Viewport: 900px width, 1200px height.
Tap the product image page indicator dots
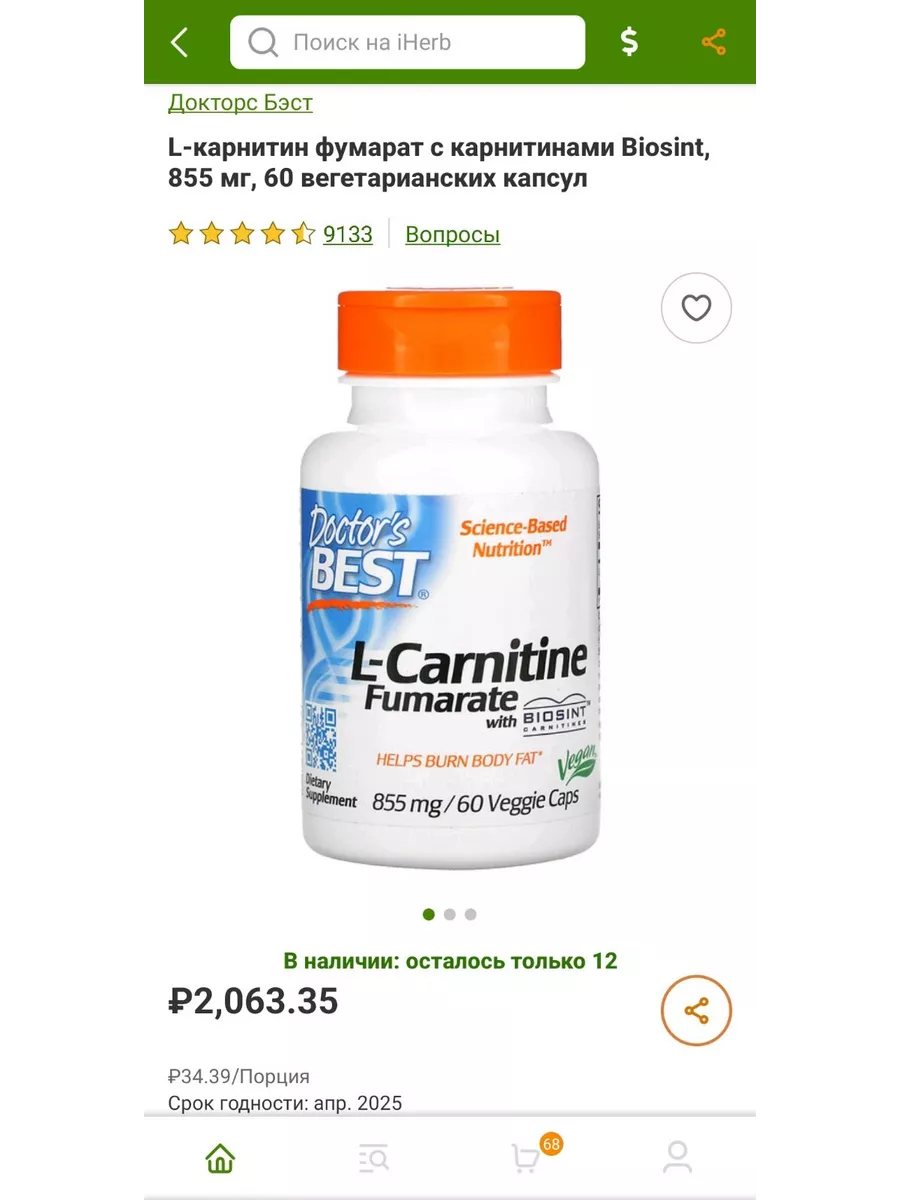[x=449, y=914]
